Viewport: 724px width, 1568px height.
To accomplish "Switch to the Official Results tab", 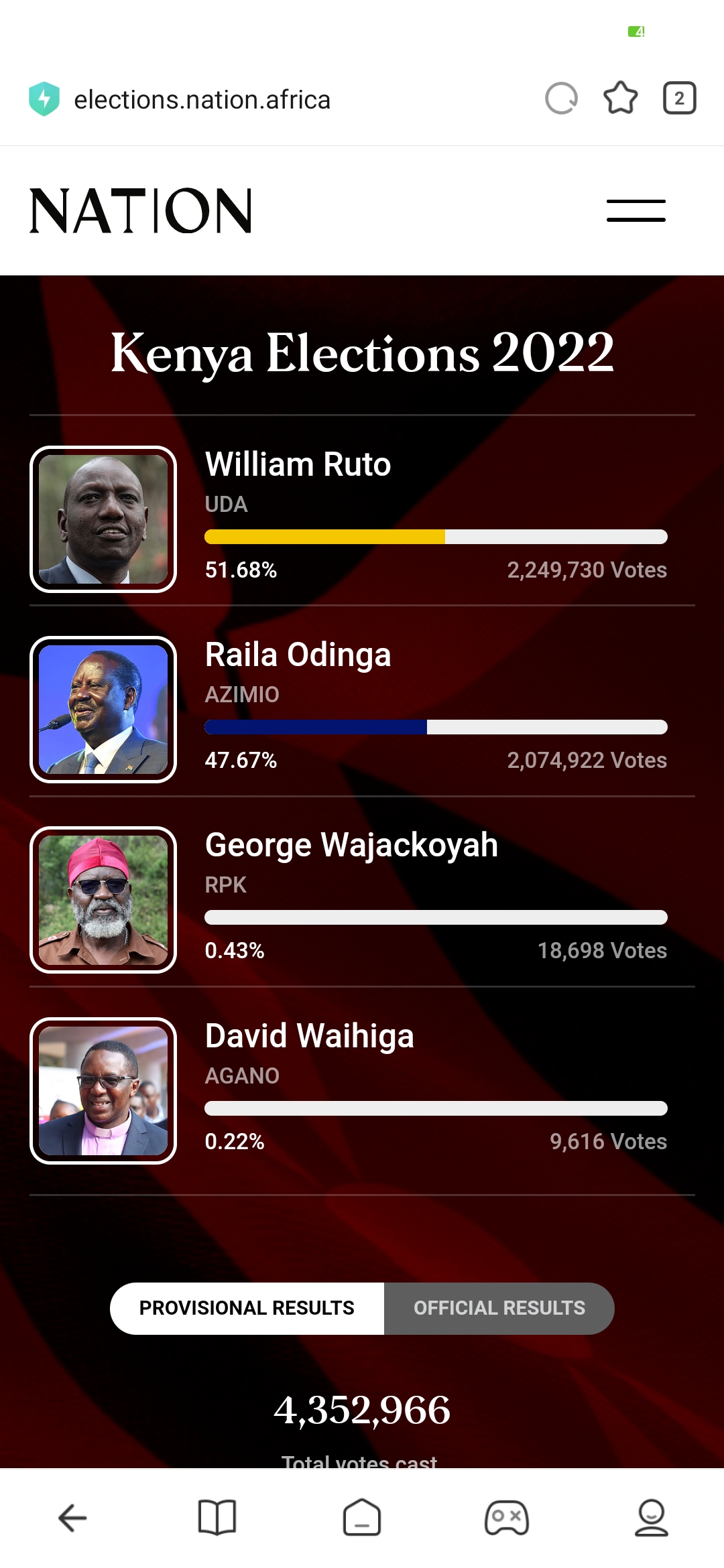I will tap(499, 1308).
